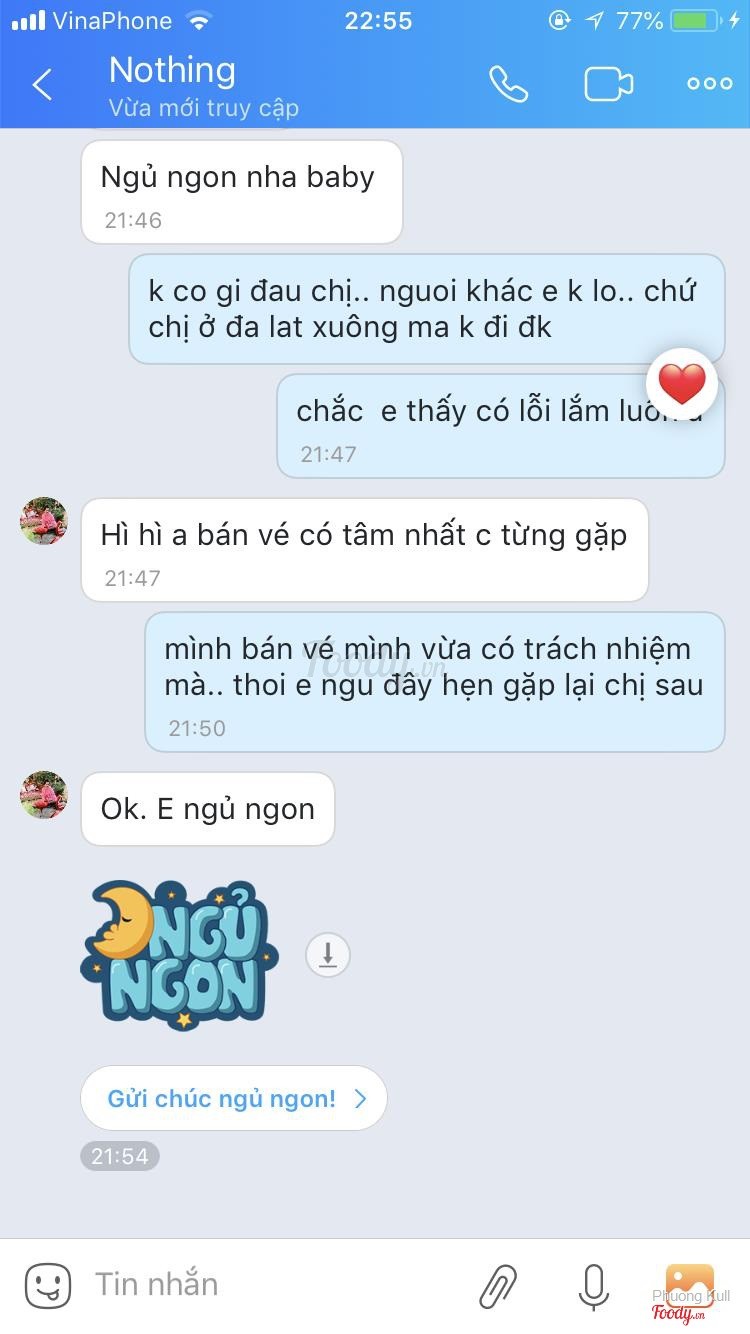The height and width of the screenshot is (1334, 750).
Task: Record a voice message with the microphone
Action: pos(593,1286)
